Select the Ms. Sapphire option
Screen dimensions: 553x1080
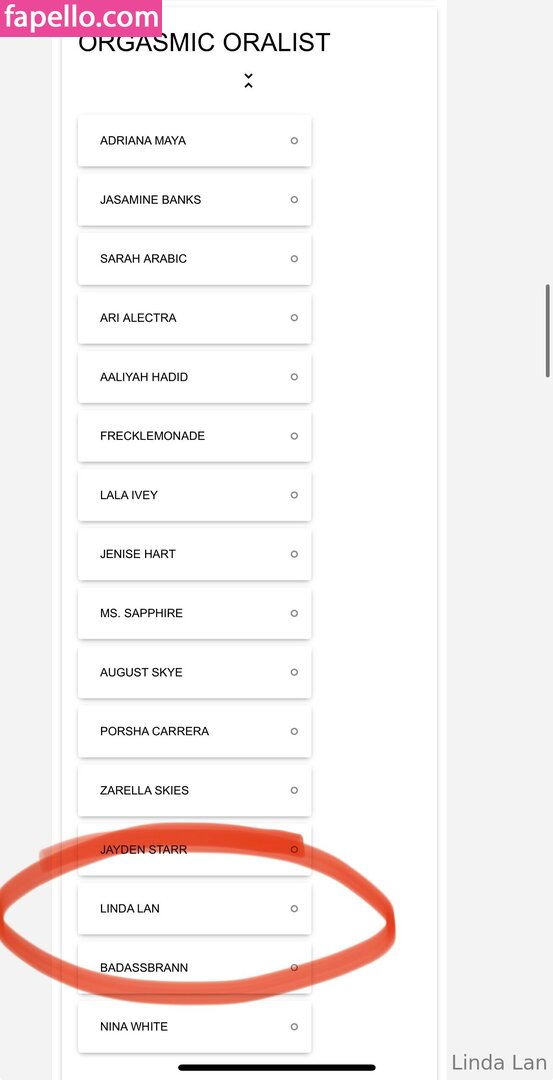[195, 613]
